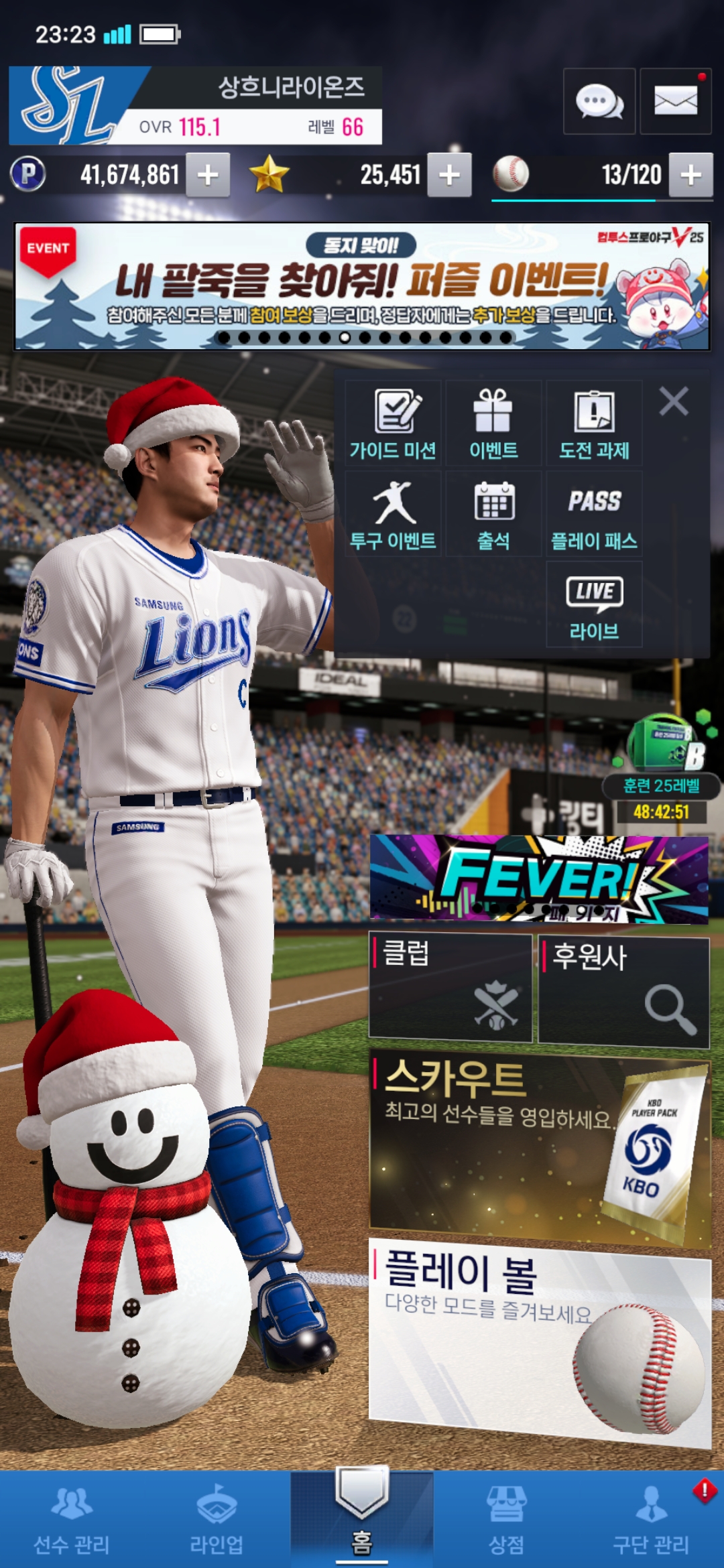Open the 스카우트 player pack card
This screenshot has width=724, height=1568.
click(x=539, y=1147)
